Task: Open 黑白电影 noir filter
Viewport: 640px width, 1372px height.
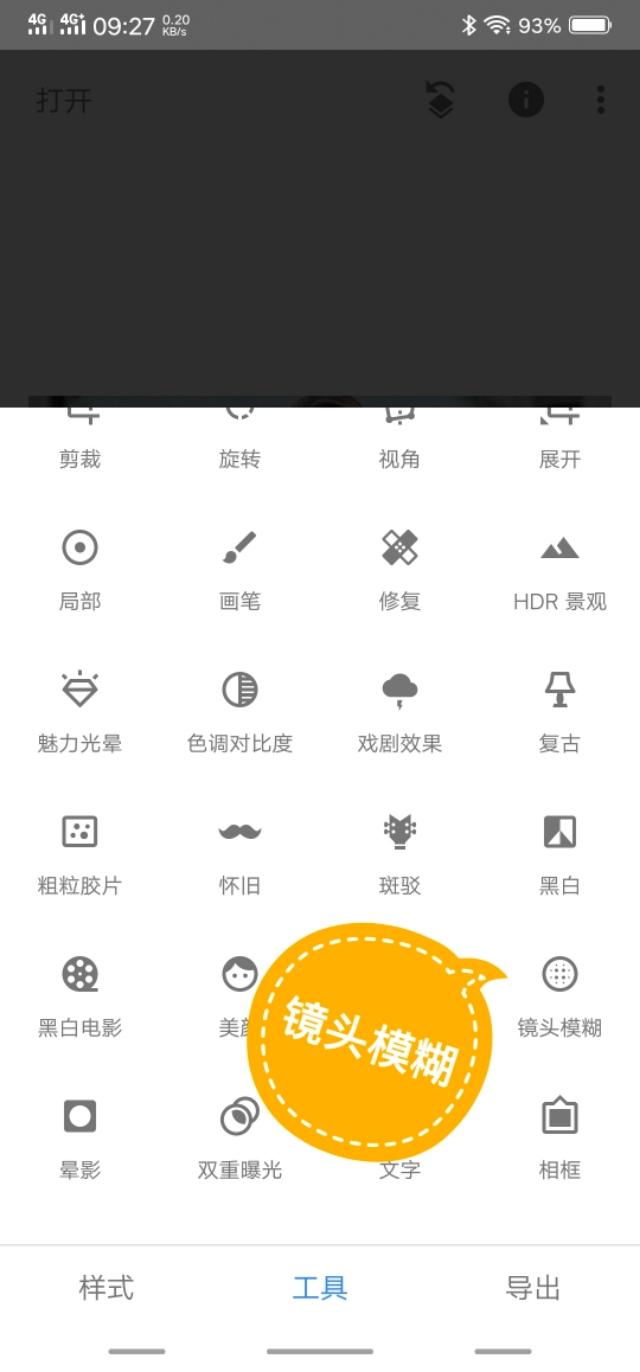Action: coord(80,996)
